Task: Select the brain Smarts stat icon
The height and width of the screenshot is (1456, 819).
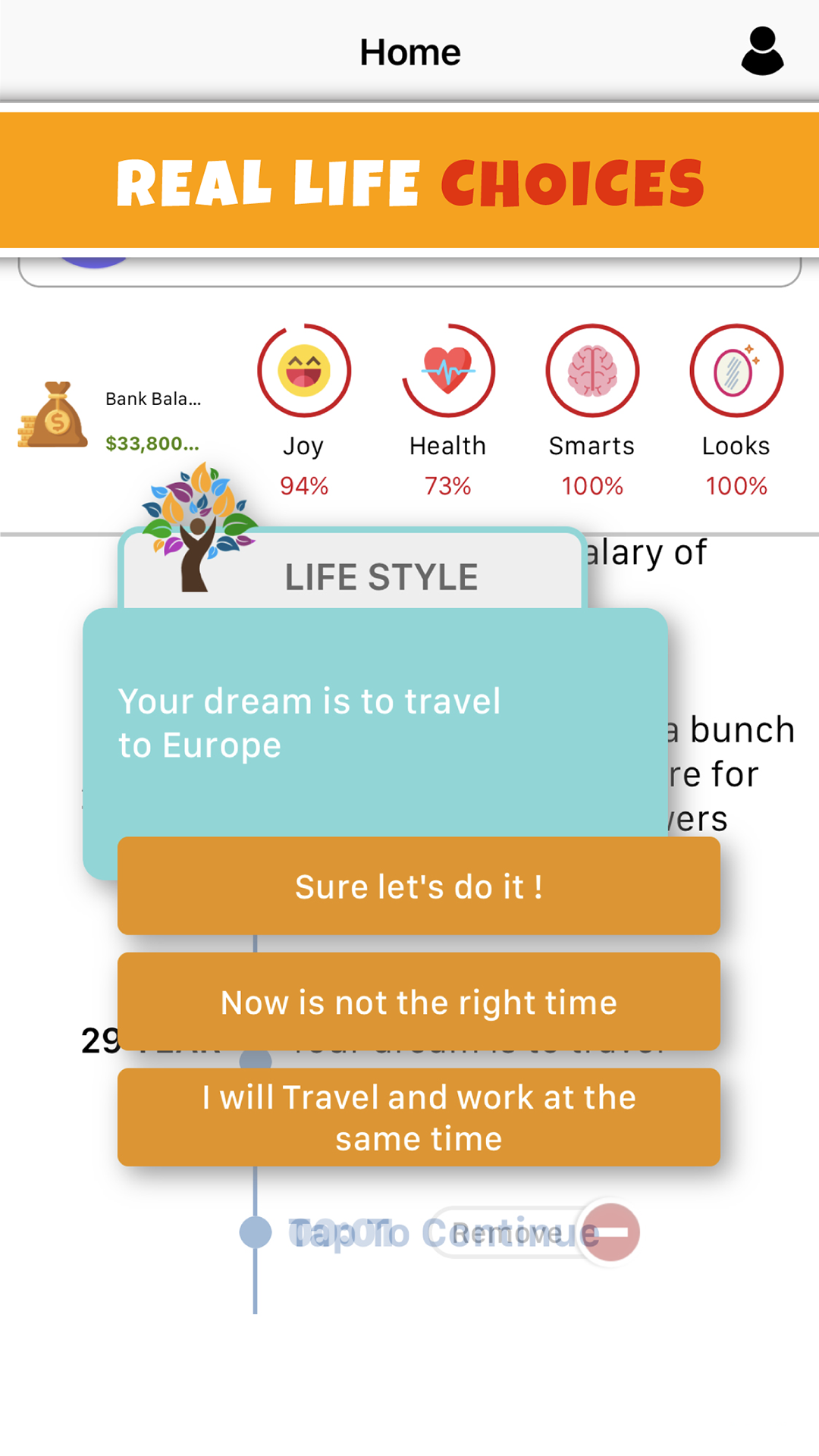Action: pyautogui.click(x=591, y=370)
